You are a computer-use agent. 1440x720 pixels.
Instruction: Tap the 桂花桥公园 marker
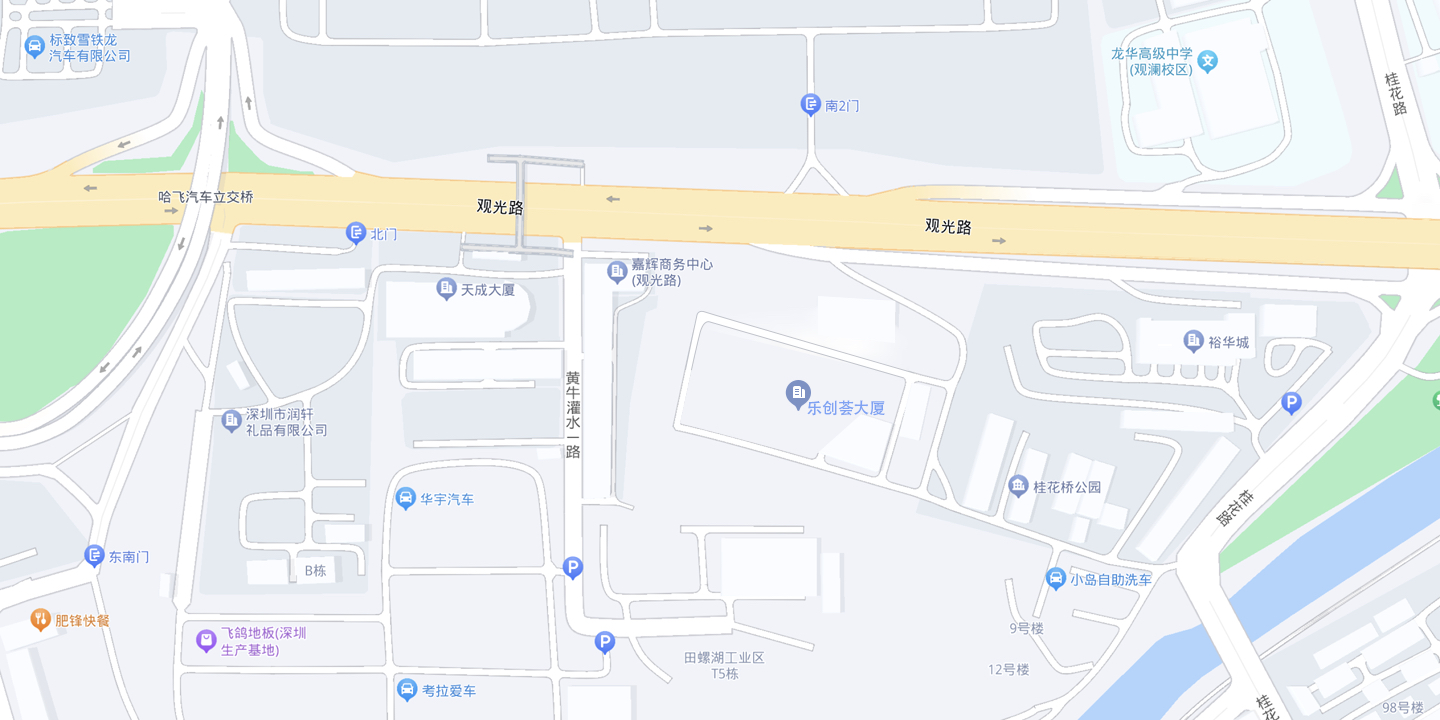pos(1018,487)
